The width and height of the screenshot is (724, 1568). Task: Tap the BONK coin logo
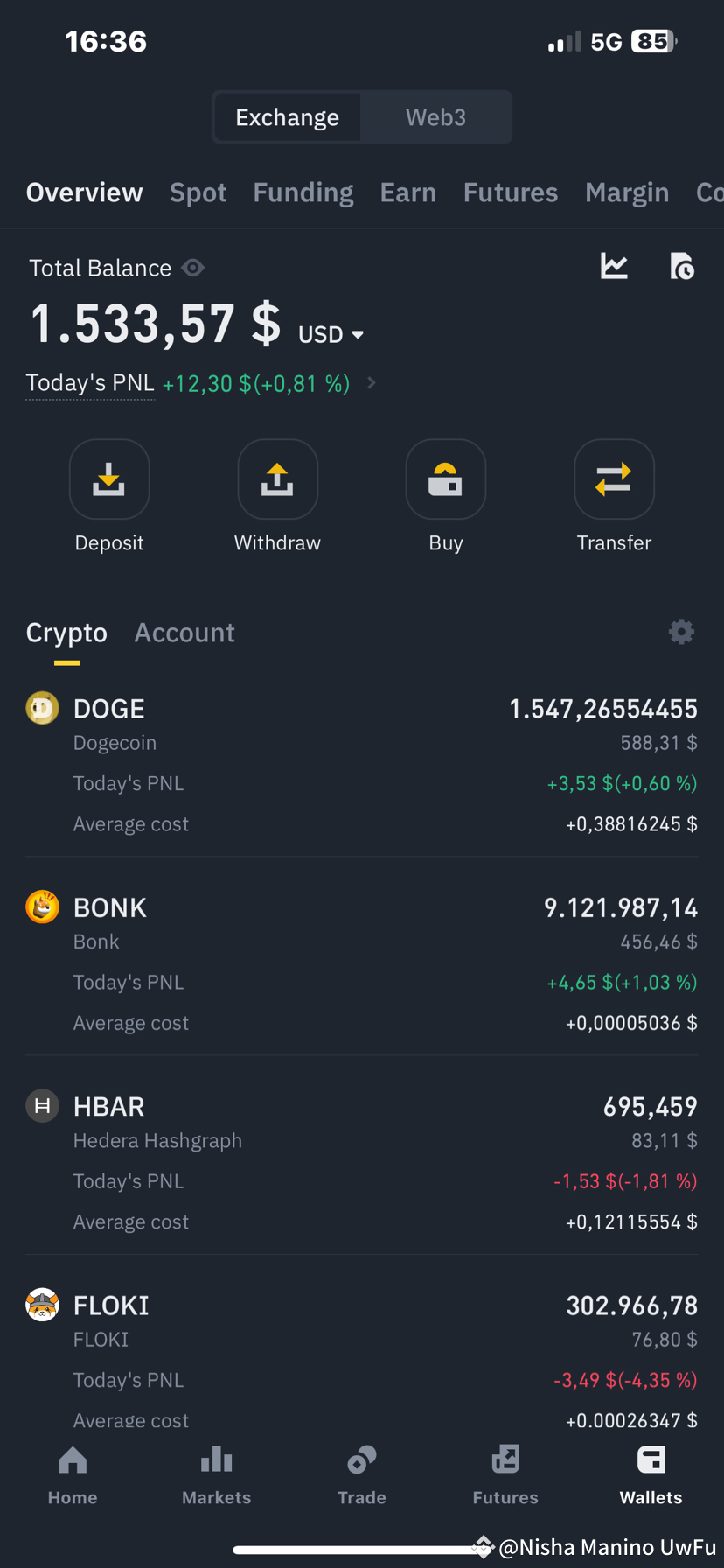pos(42,907)
